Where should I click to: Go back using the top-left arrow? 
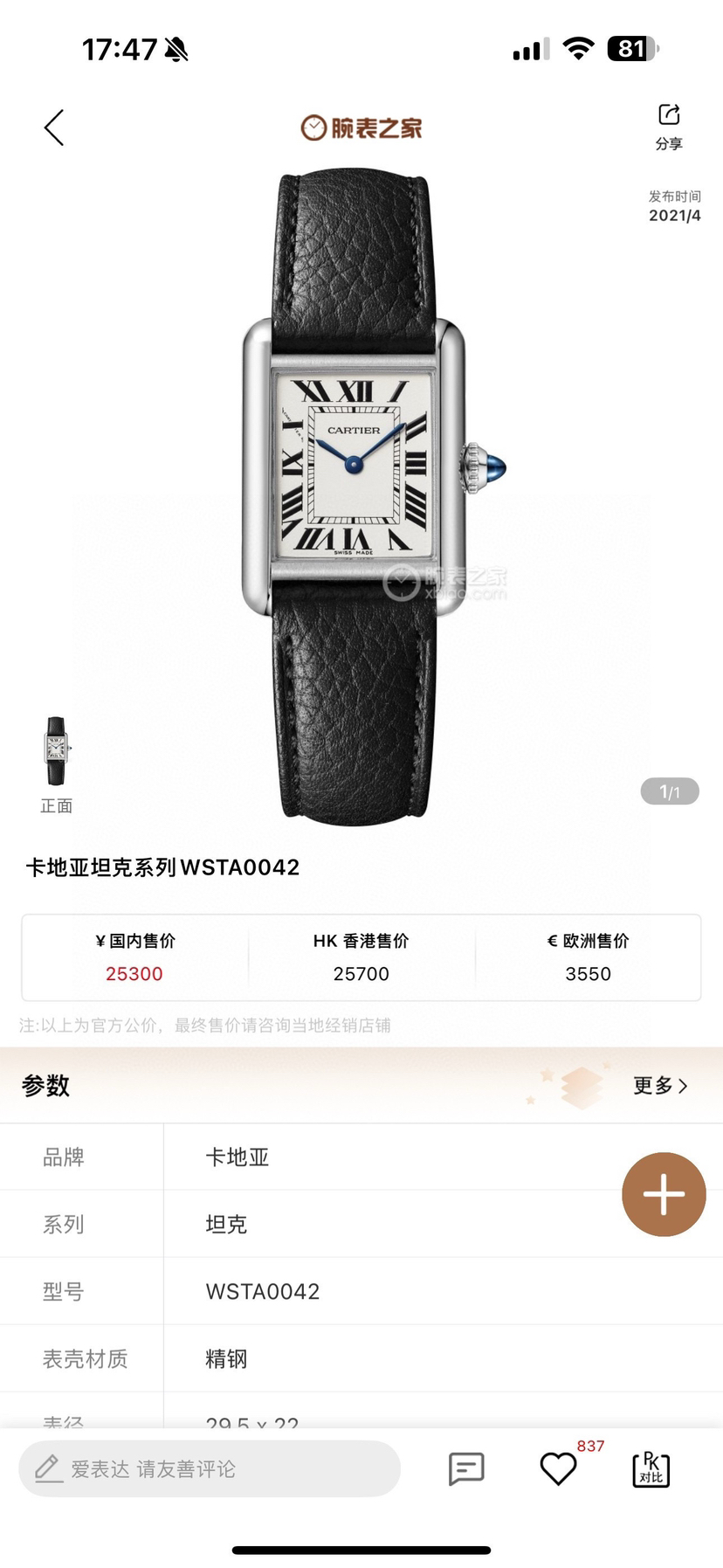54,128
